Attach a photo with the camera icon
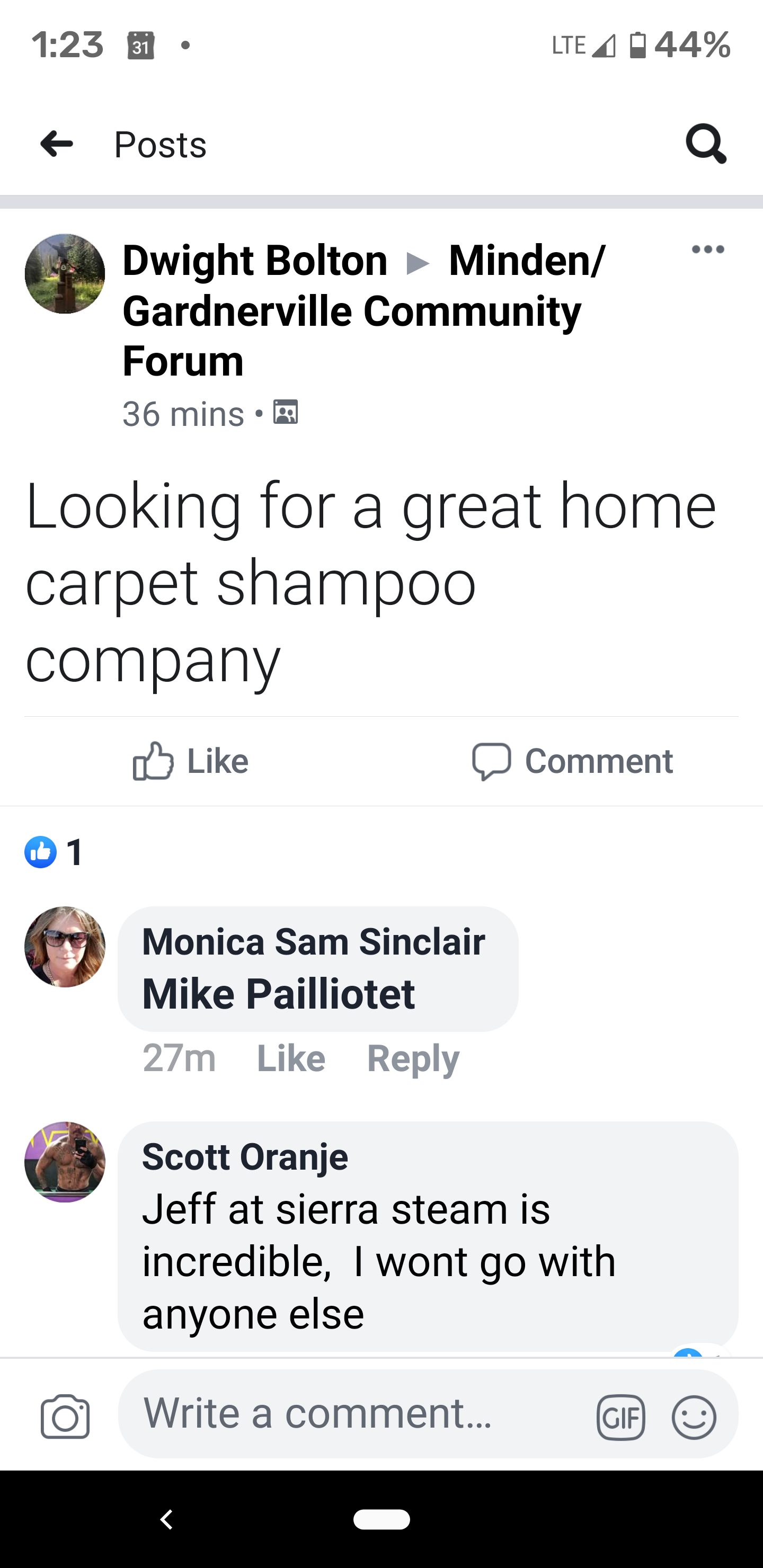The width and height of the screenshot is (763, 1568). click(x=65, y=1417)
